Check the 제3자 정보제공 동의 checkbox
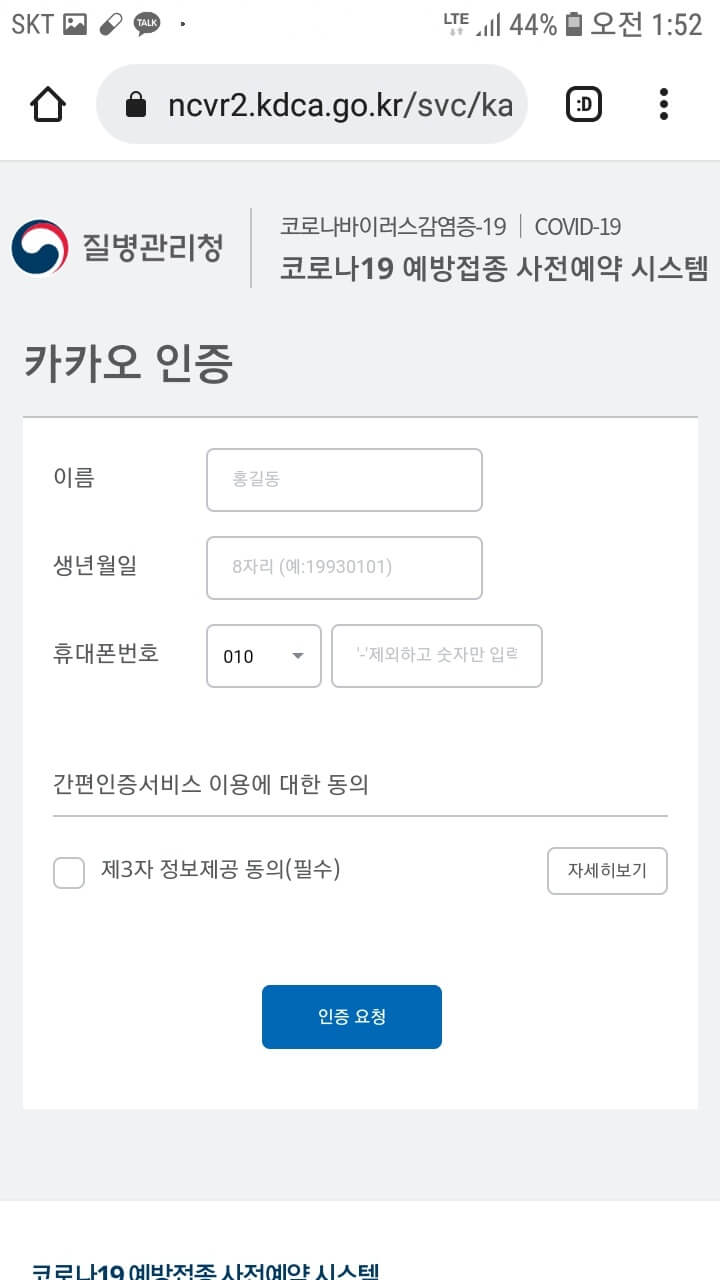 pos(68,872)
